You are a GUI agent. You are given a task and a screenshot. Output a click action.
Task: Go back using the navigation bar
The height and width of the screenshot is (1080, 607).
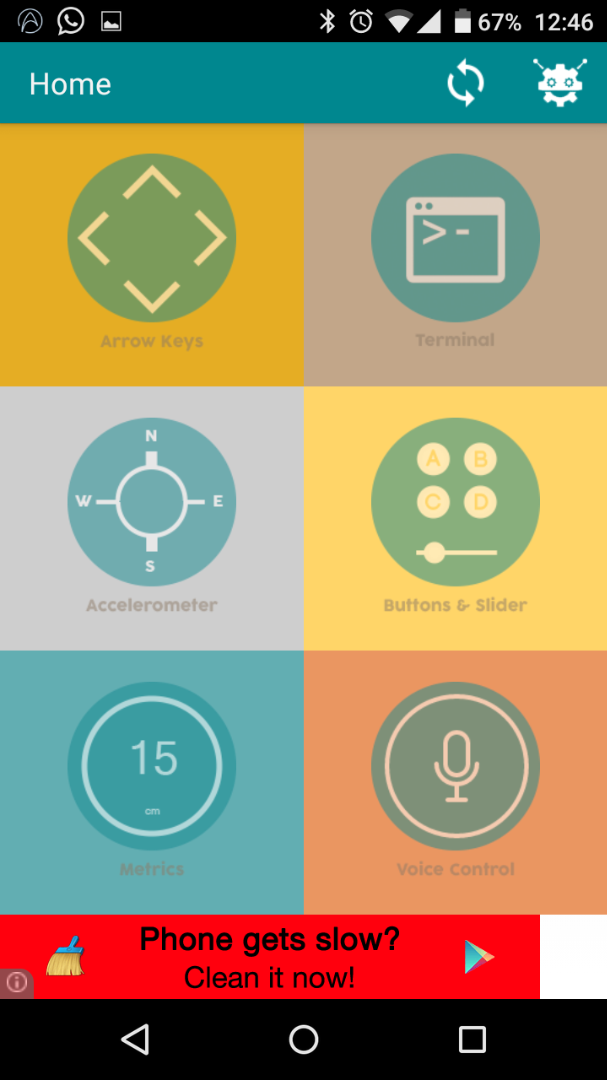(135, 1039)
